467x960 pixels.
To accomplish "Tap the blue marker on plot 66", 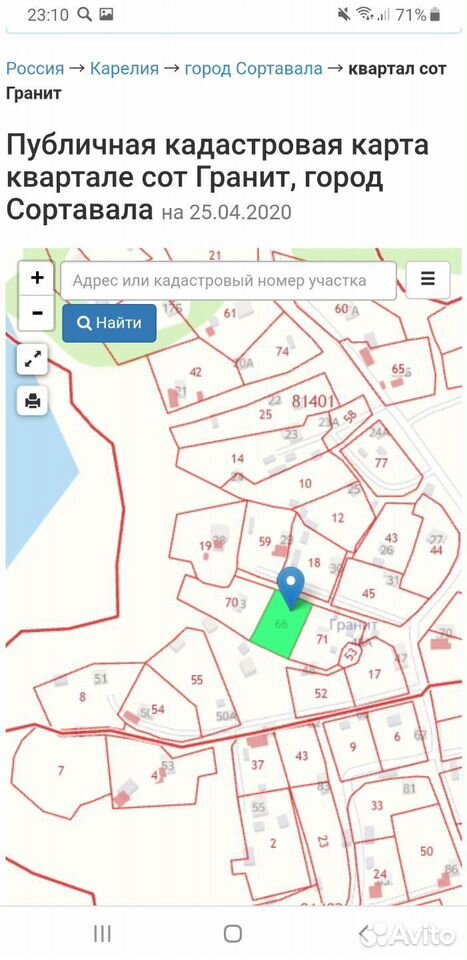I will [291, 587].
